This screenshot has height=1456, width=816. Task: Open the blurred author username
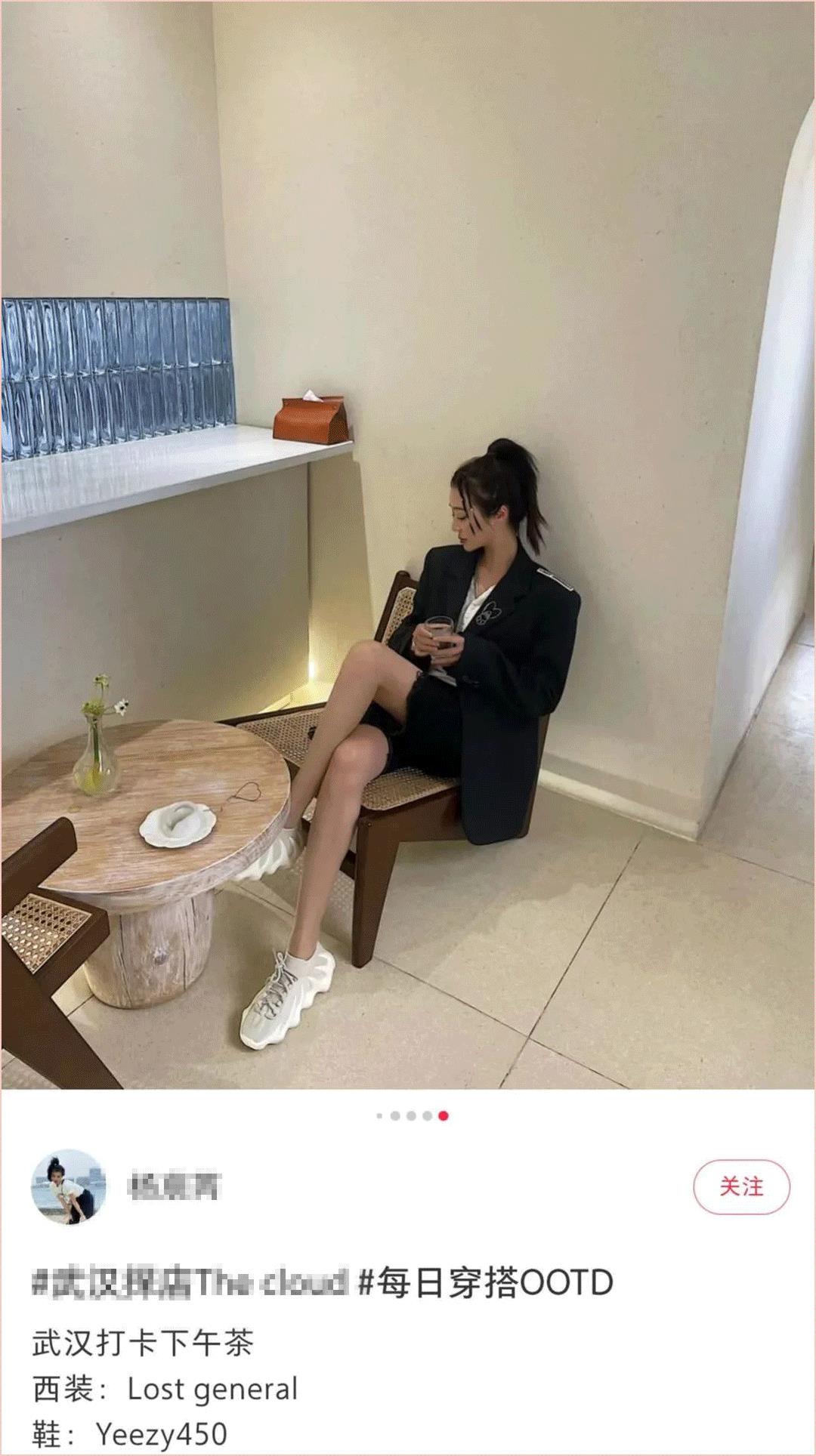pos(175,1187)
